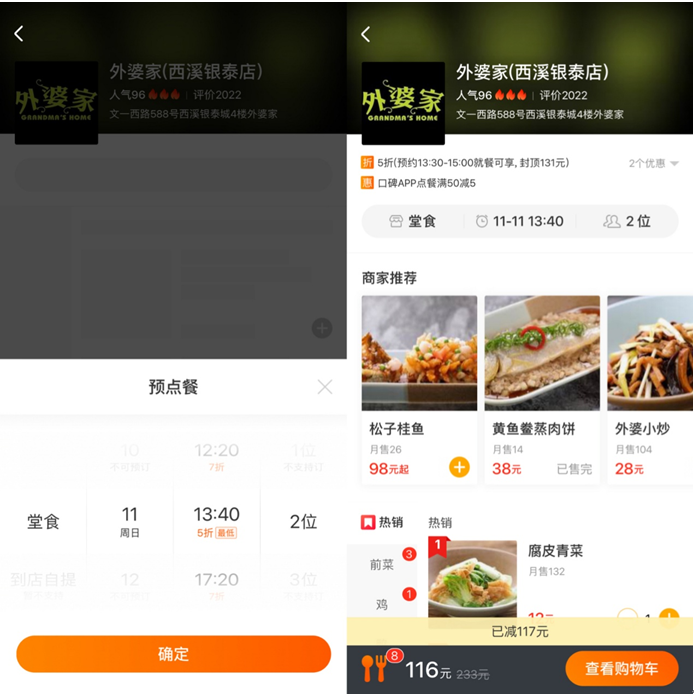Confirm the pre-order with 确定
This screenshot has width=694, height=695.
173,654
